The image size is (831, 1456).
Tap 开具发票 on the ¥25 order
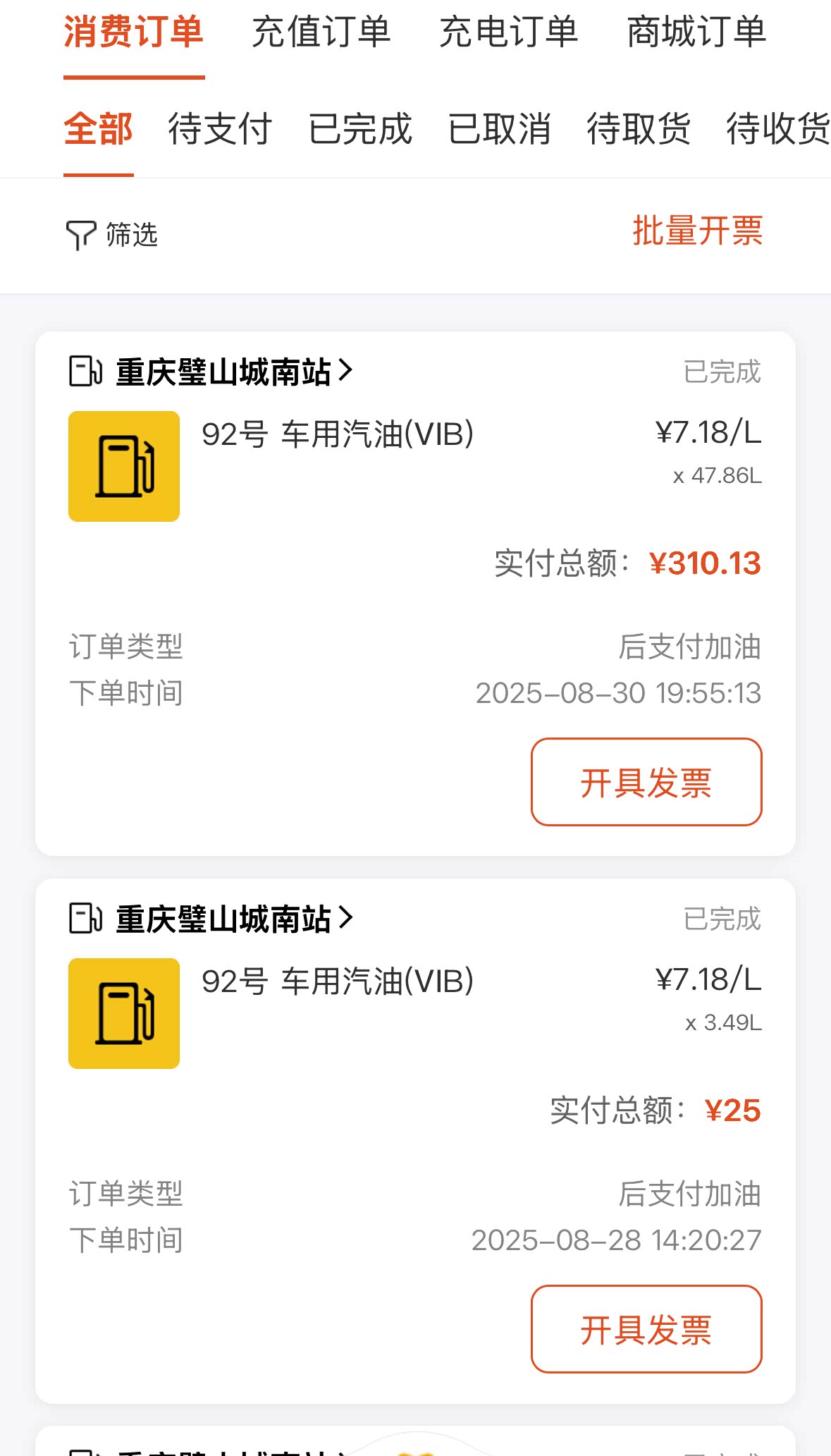(x=646, y=1329)
